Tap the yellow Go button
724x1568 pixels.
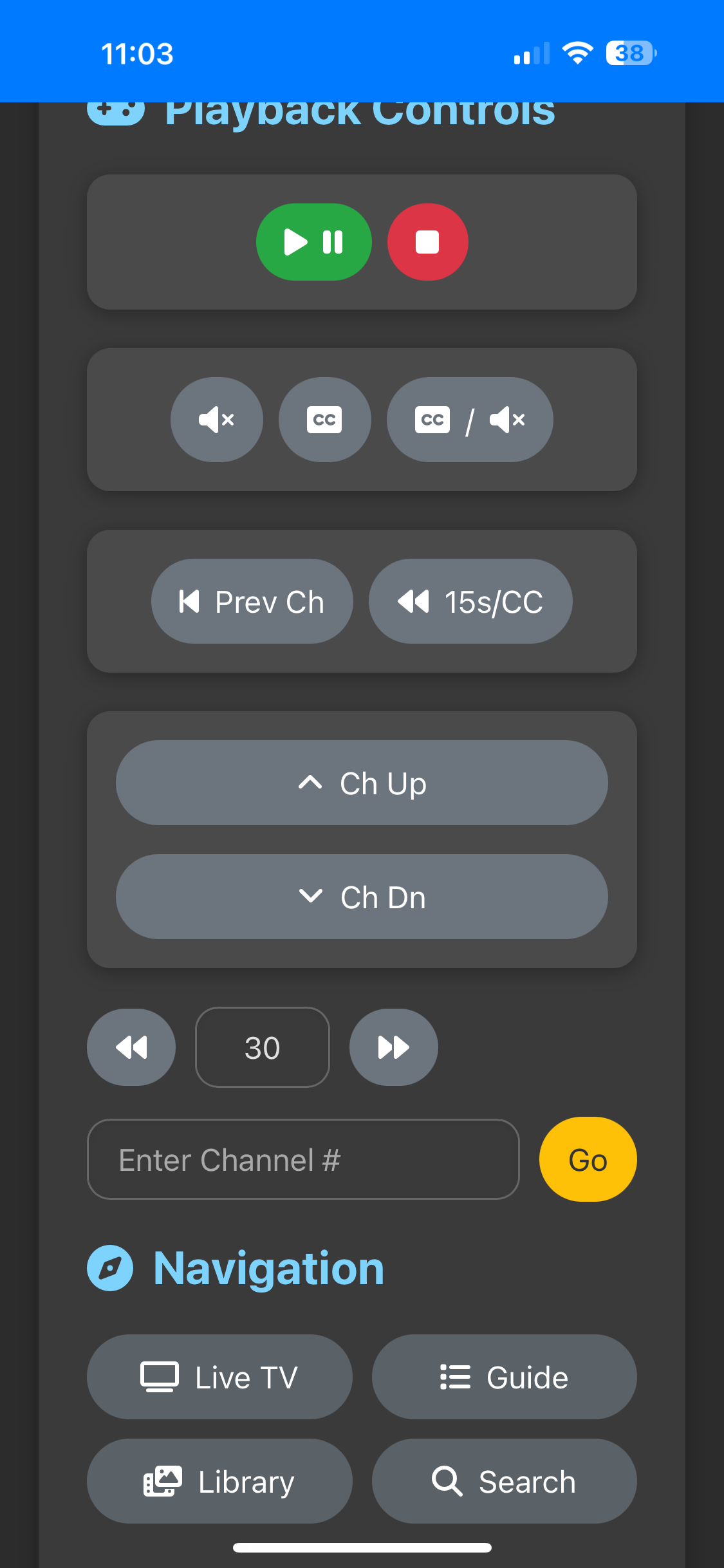pos(588,1159)
